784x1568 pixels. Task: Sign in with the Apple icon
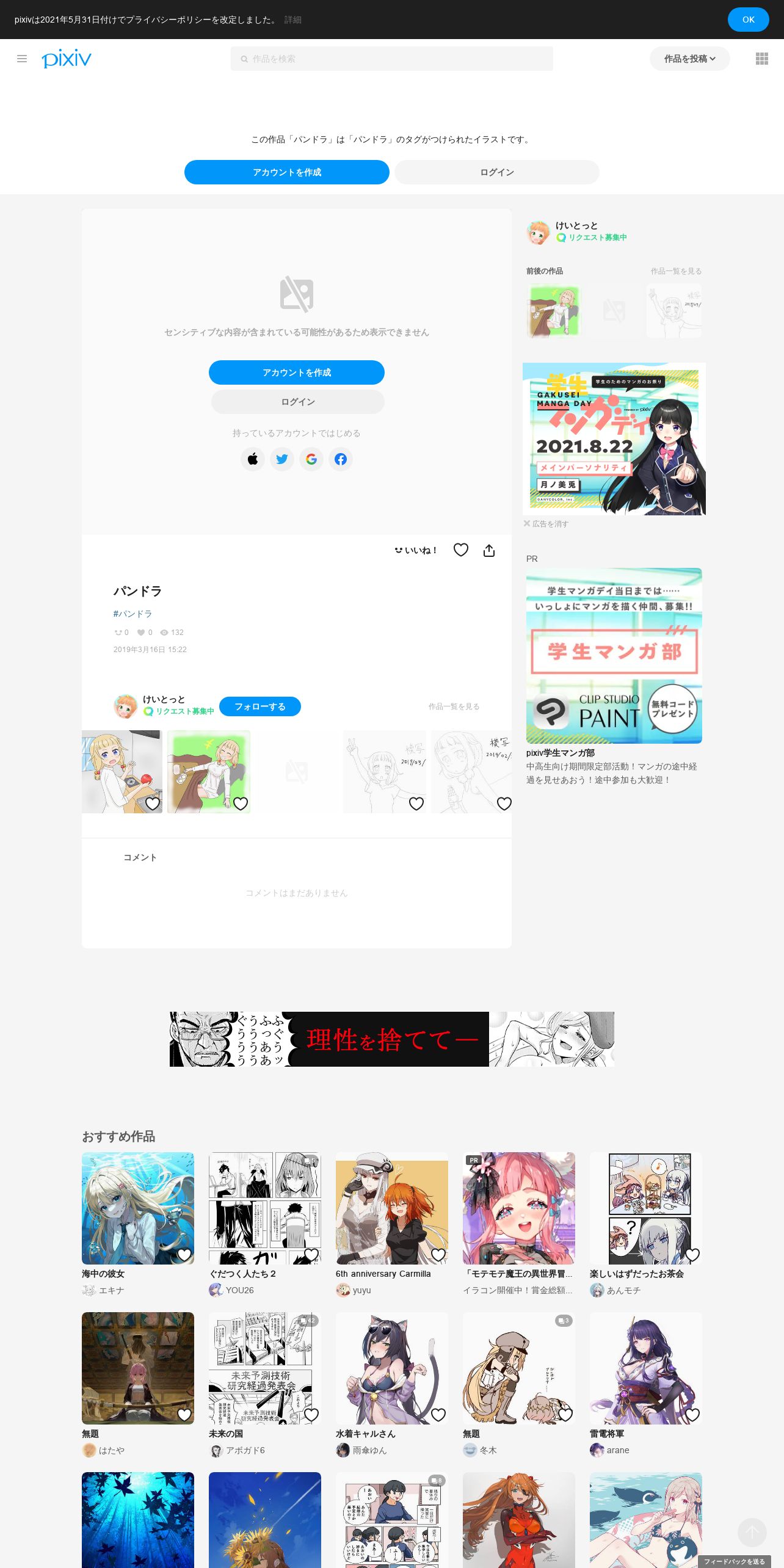tap(253, 459)
